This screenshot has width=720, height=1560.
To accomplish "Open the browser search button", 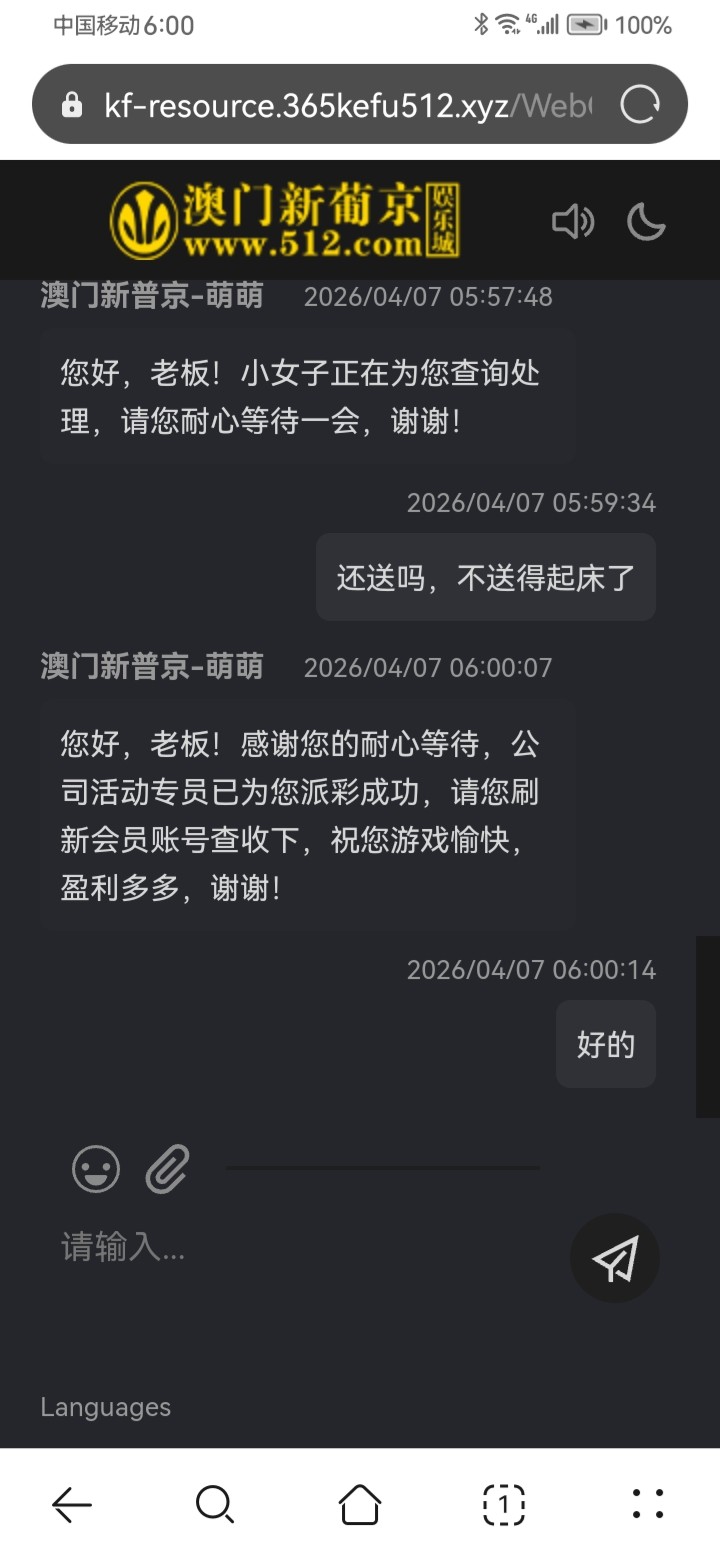I will click(x=215, y=1503).
